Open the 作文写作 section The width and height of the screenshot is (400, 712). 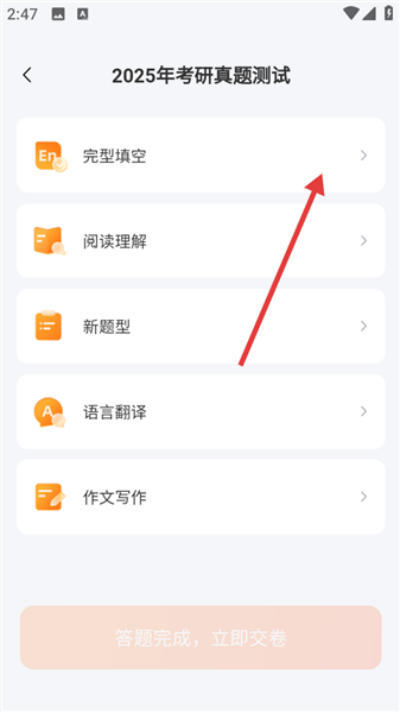click(x=201, y=497)
